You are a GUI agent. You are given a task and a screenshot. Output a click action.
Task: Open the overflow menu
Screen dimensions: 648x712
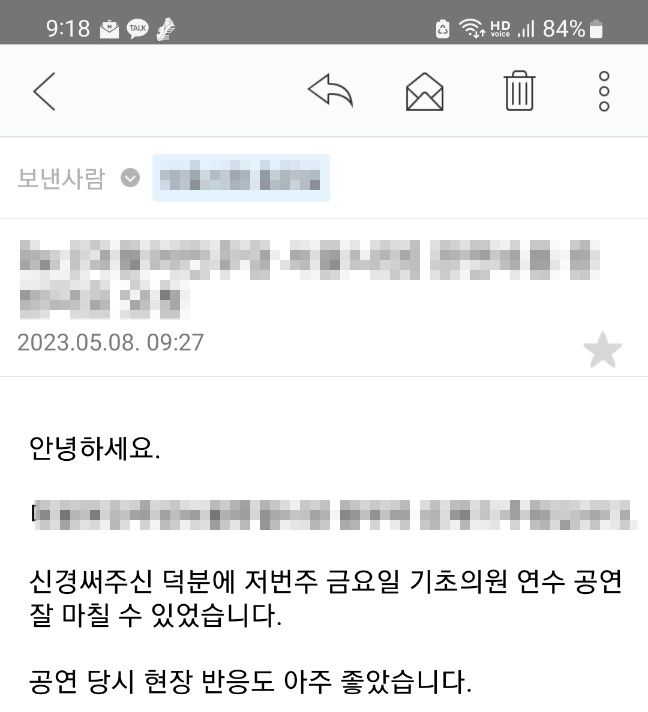pos(603,91)
